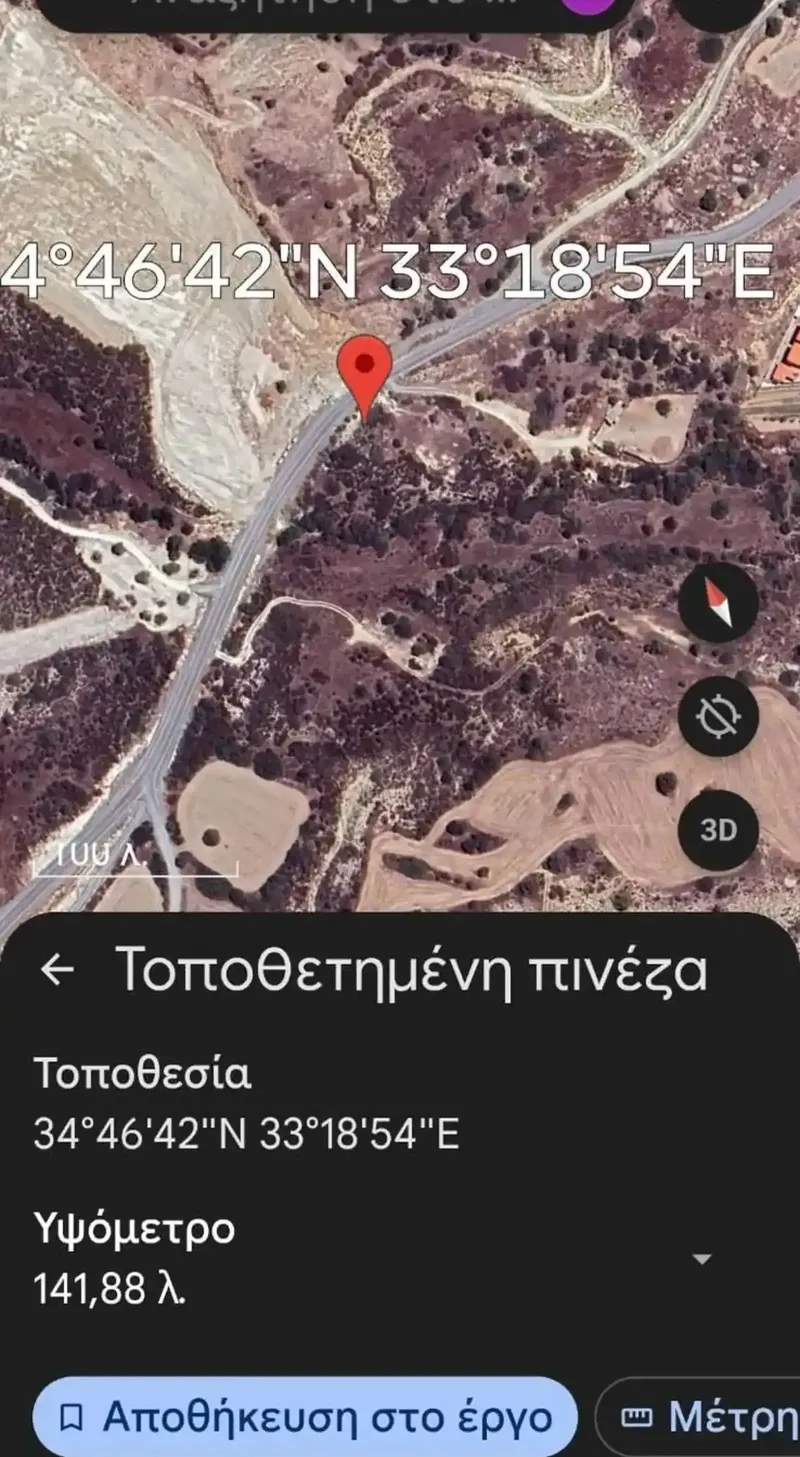Viewport: 800px width, 1457px height.
Task: Tap the compass to reset north
Action: [x=718, y=603]
